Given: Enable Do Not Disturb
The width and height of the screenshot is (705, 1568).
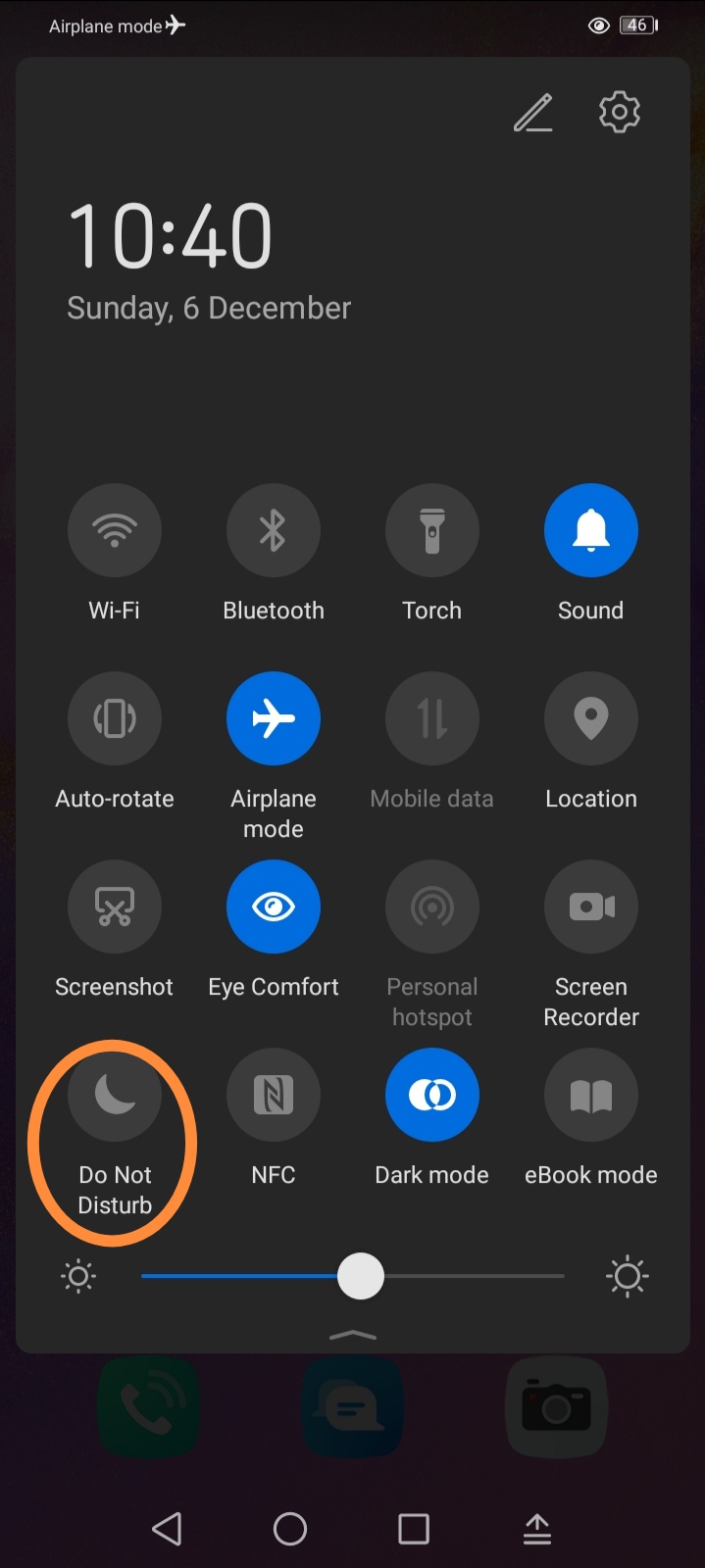Looking at the screenshot, I should point(115,1095).
